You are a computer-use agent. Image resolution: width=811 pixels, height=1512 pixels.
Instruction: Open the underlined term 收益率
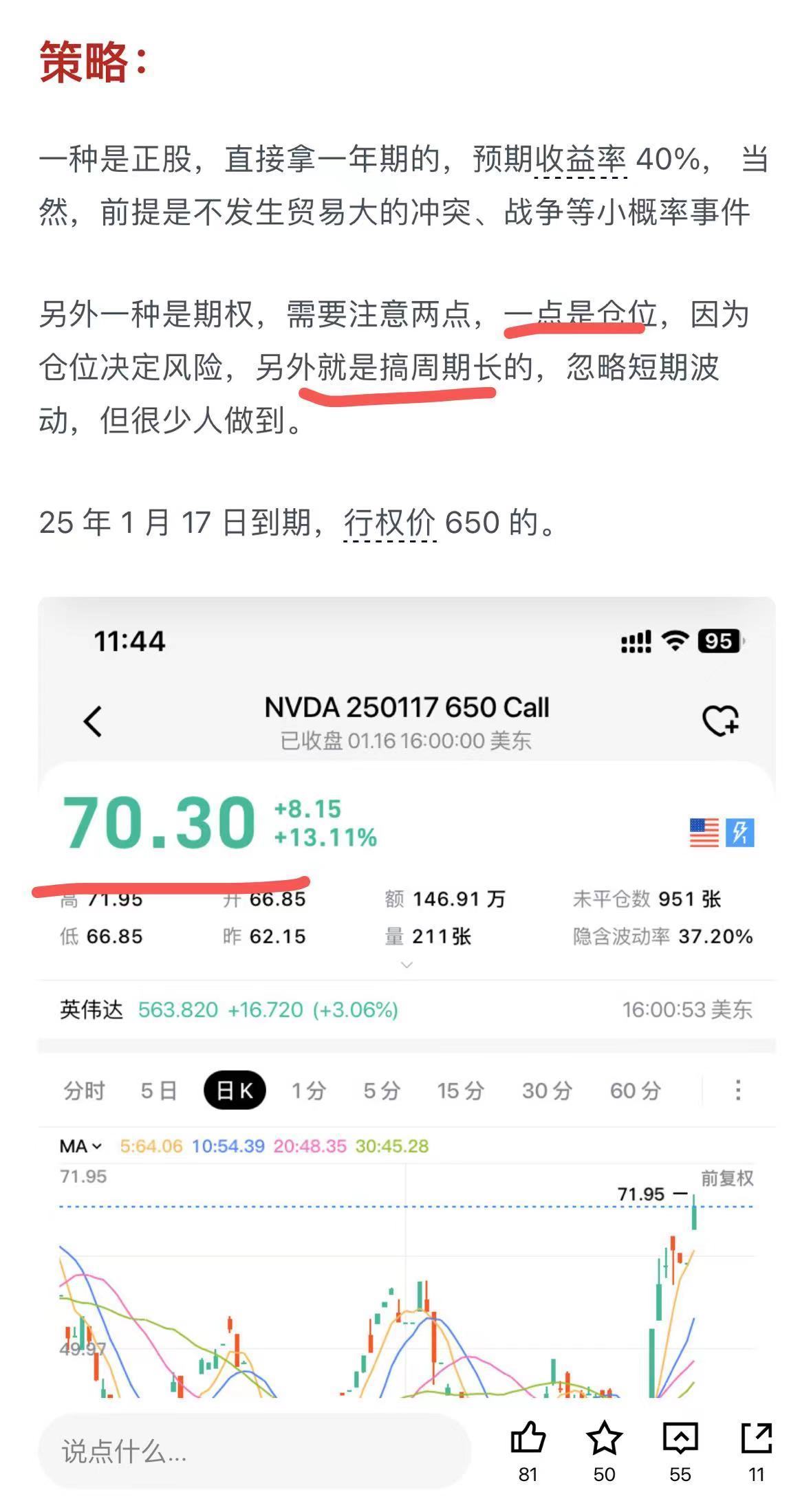coord(580,160)
